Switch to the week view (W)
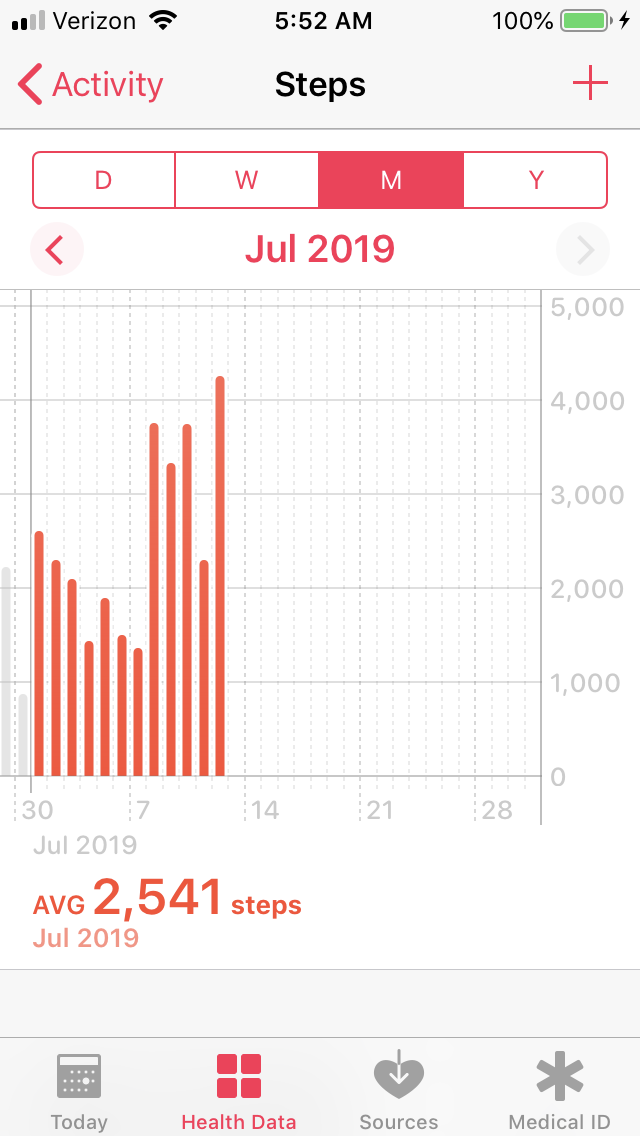The height and width of the screenshot is (1136, 640). tap(247, 180)
